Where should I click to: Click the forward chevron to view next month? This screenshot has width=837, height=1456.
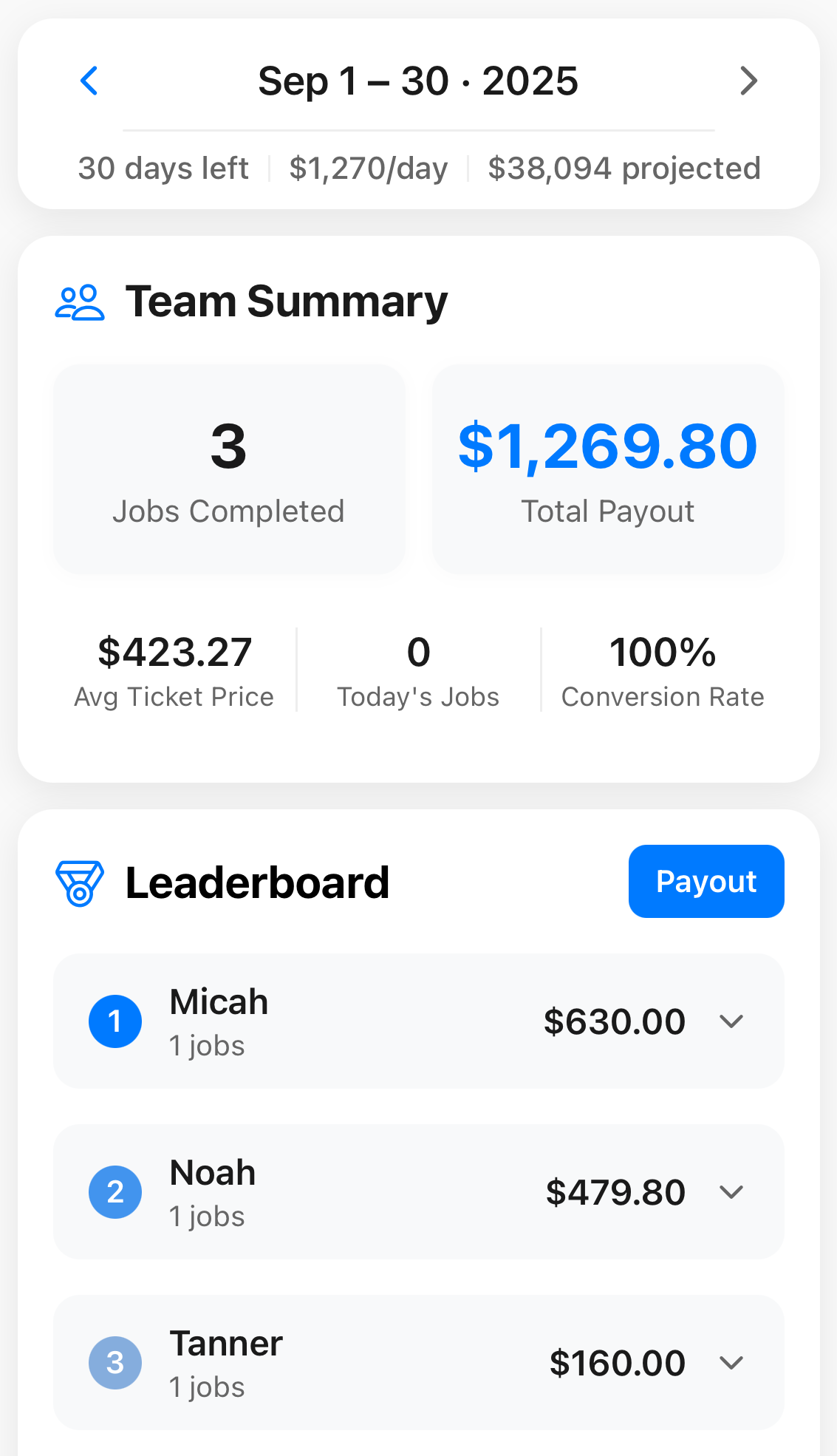(x=748, y=81)
